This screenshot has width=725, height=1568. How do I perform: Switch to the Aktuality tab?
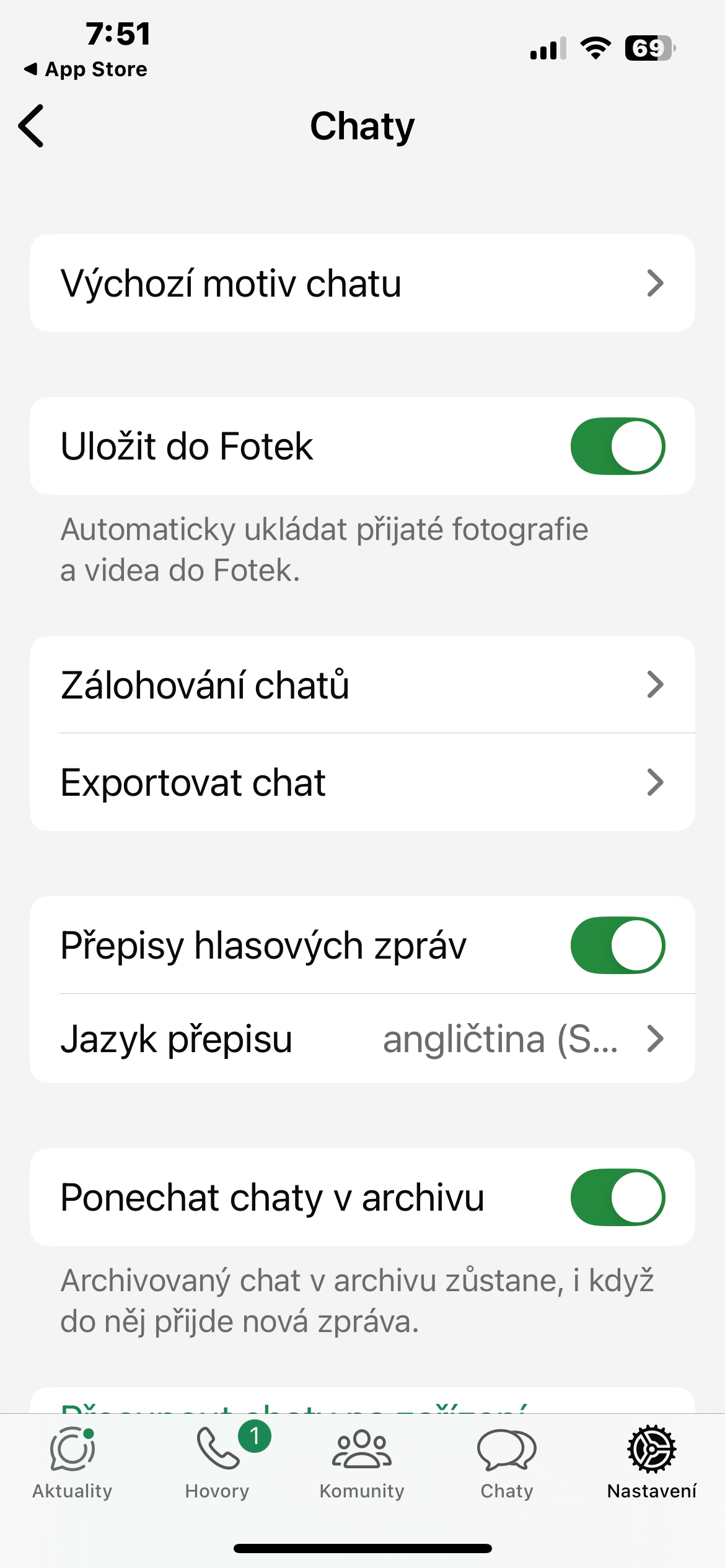72,1463
